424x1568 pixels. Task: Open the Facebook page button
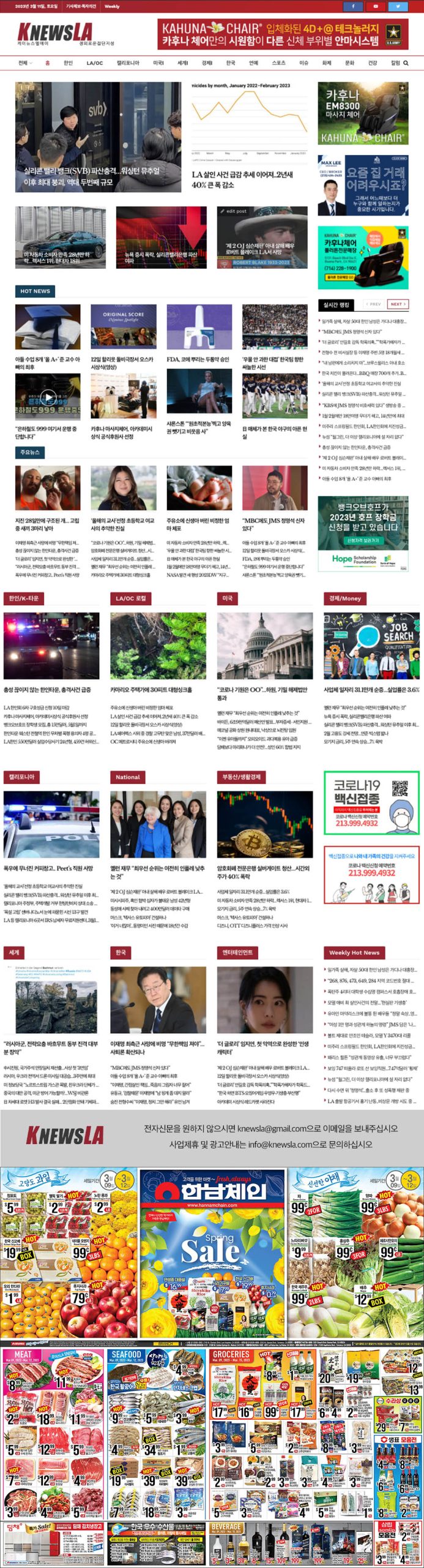(353, 6)
